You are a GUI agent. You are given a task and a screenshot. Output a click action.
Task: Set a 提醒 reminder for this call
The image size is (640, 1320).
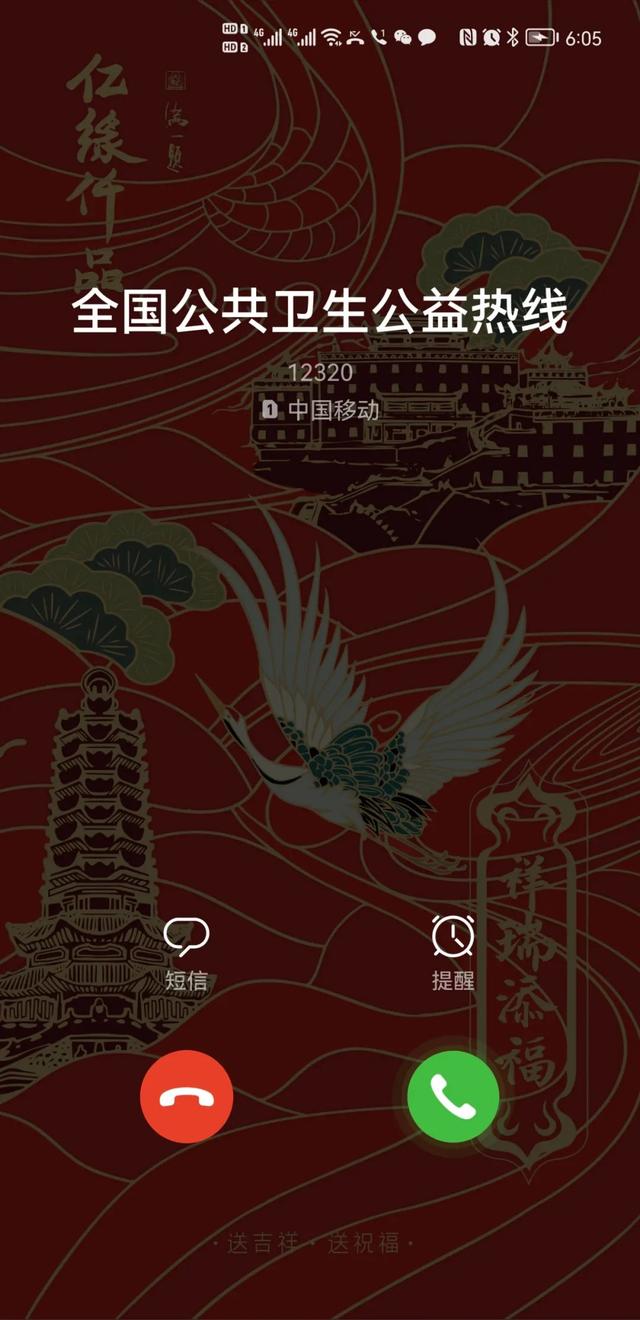453,952
